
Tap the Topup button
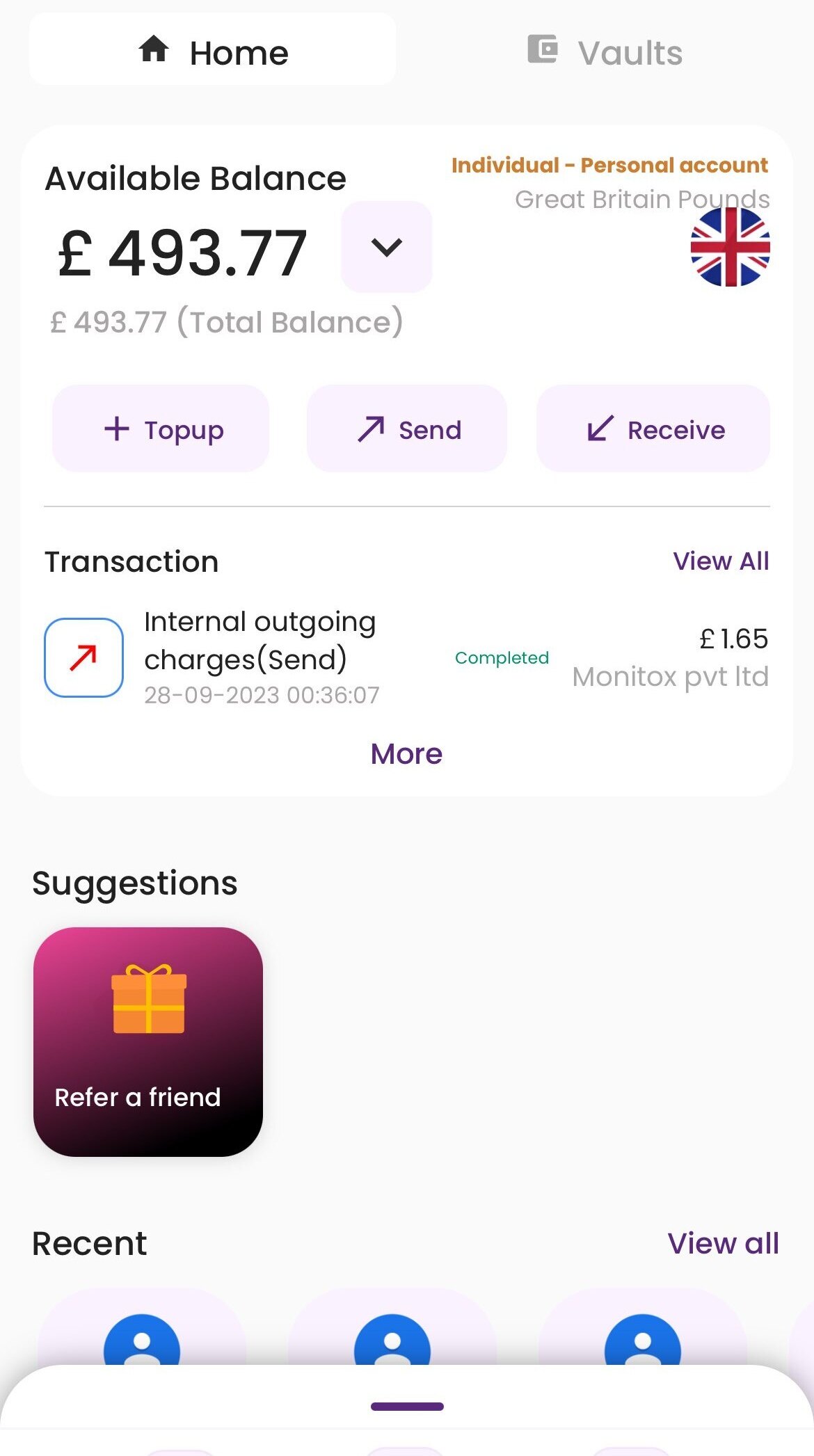[x=161, y=429]
